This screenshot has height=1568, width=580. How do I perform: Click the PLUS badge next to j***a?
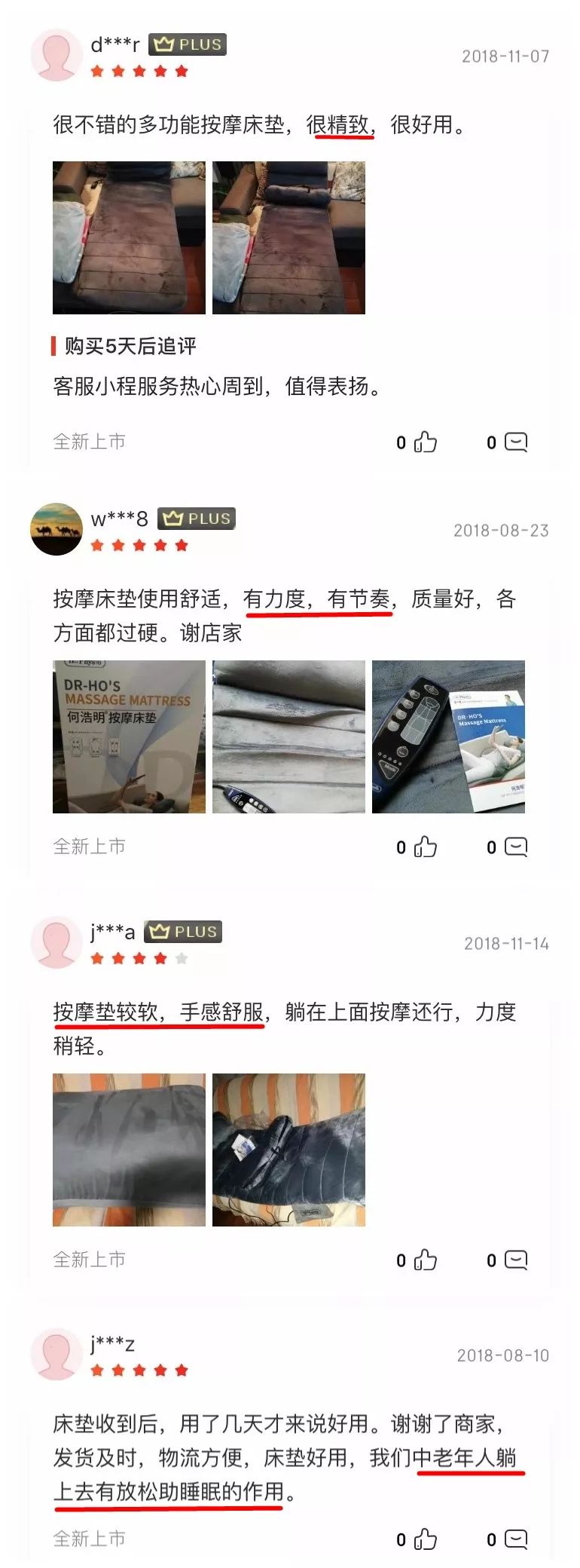pos(182,932)
